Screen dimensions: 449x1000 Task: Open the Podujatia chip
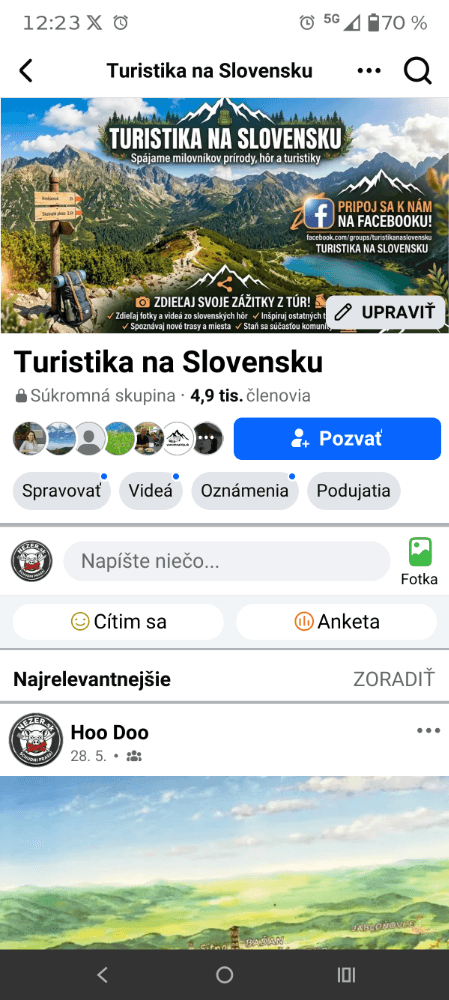pyautogui.click(x=353, y=491)
